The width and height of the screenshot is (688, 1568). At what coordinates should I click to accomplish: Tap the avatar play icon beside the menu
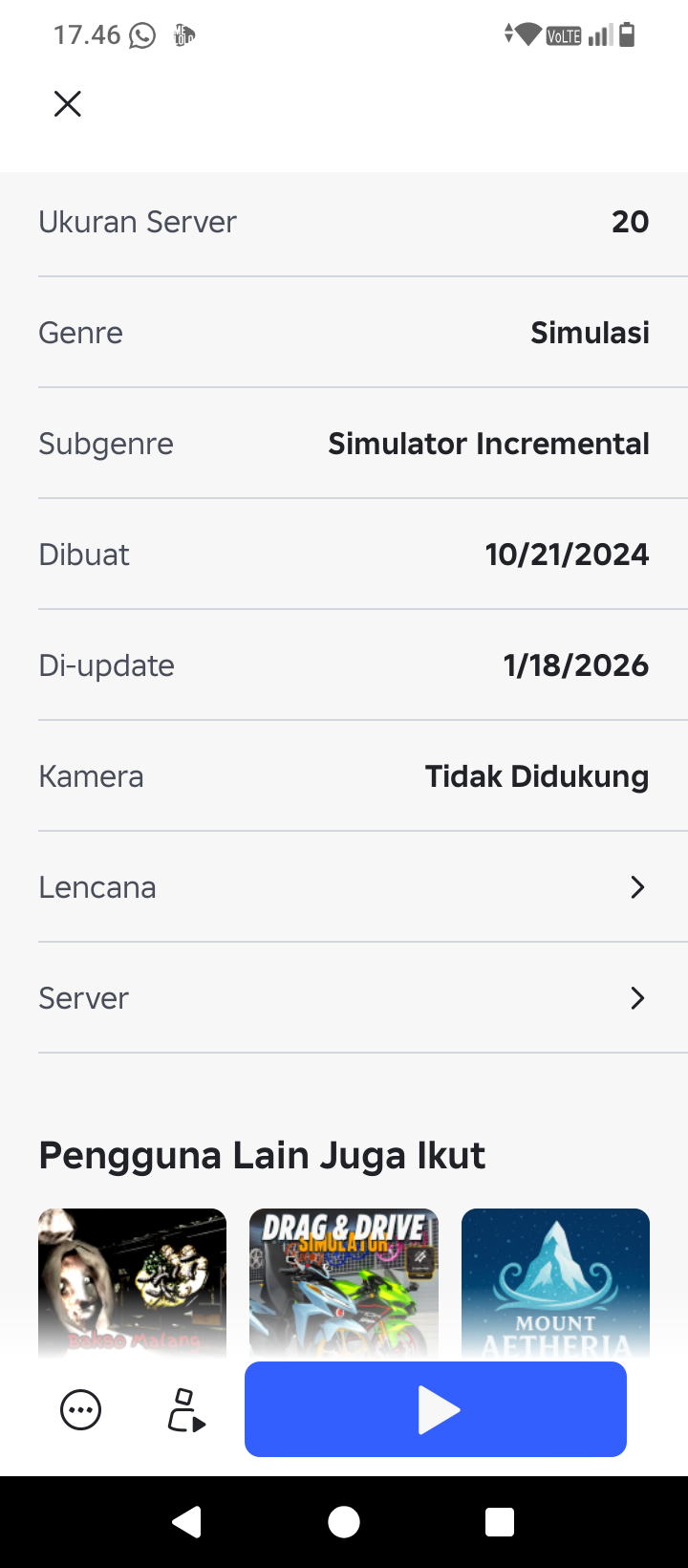(186, 1410)
